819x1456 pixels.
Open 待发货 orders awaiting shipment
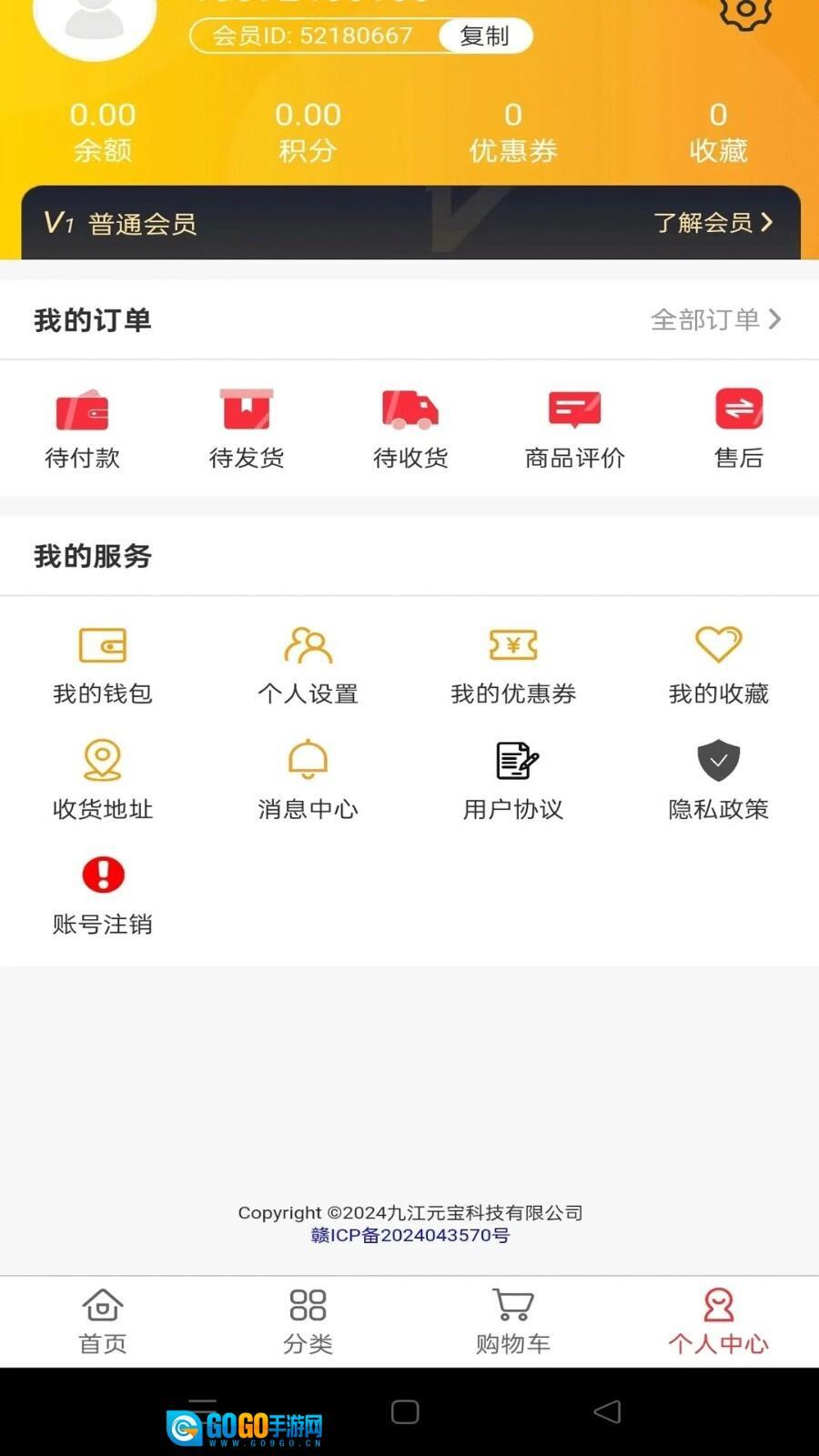pos(247,428)
